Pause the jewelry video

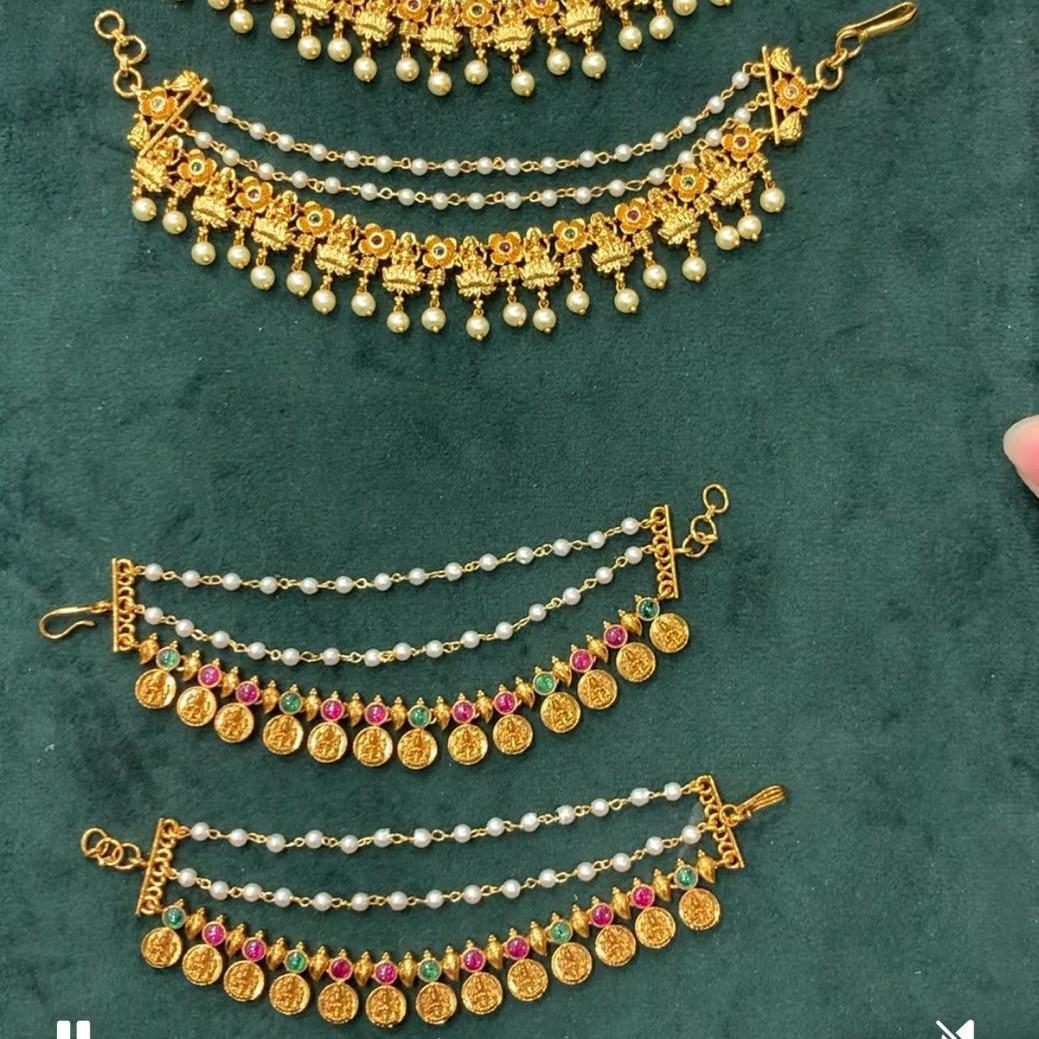click(x=73, y=1030)
